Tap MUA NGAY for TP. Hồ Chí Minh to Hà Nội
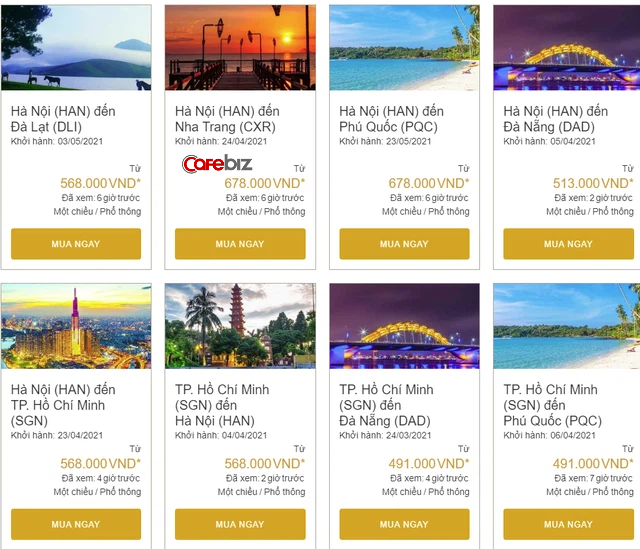 click(240, 524)
